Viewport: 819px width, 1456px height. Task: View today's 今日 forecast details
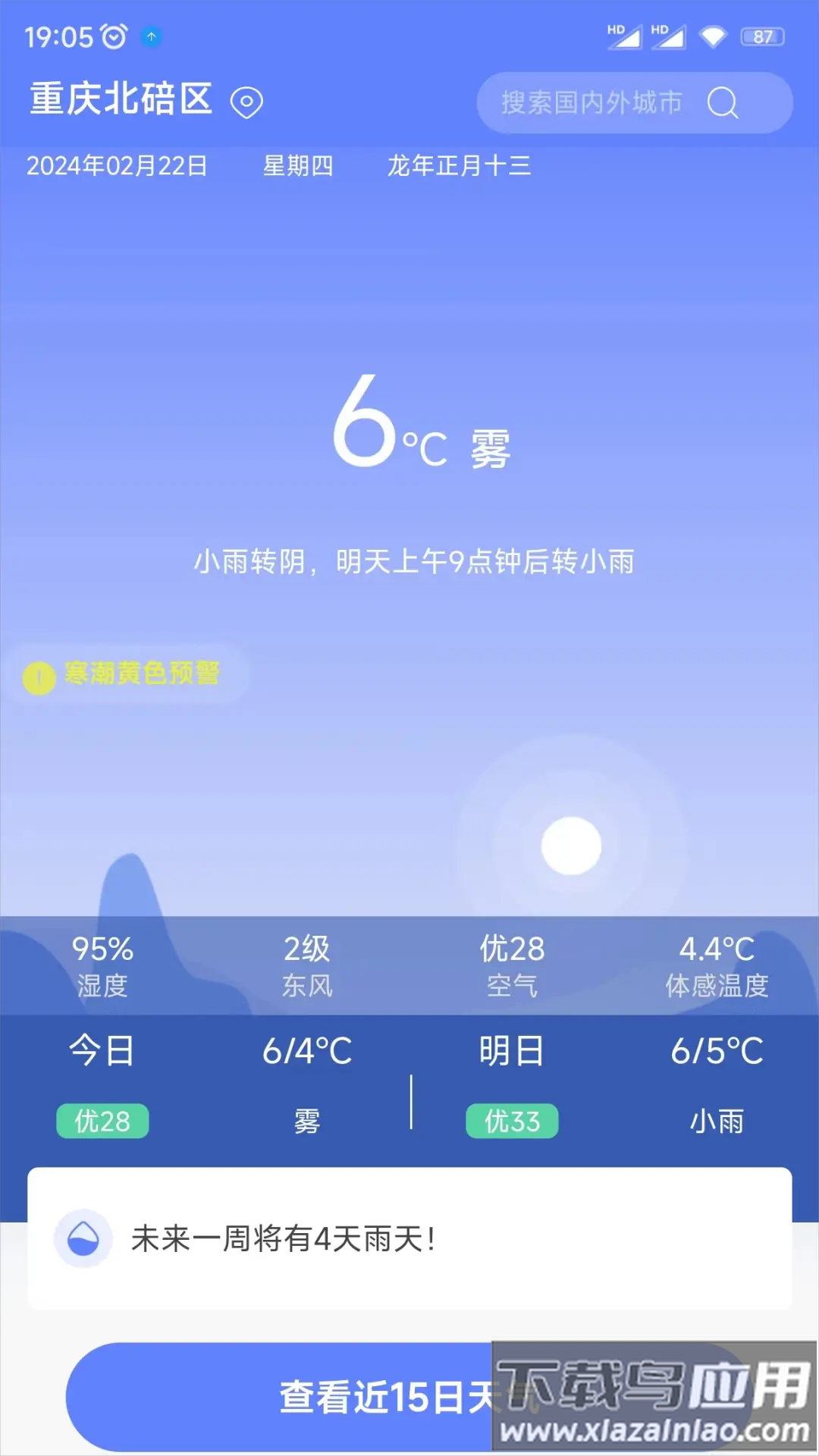pos(205,1085)
